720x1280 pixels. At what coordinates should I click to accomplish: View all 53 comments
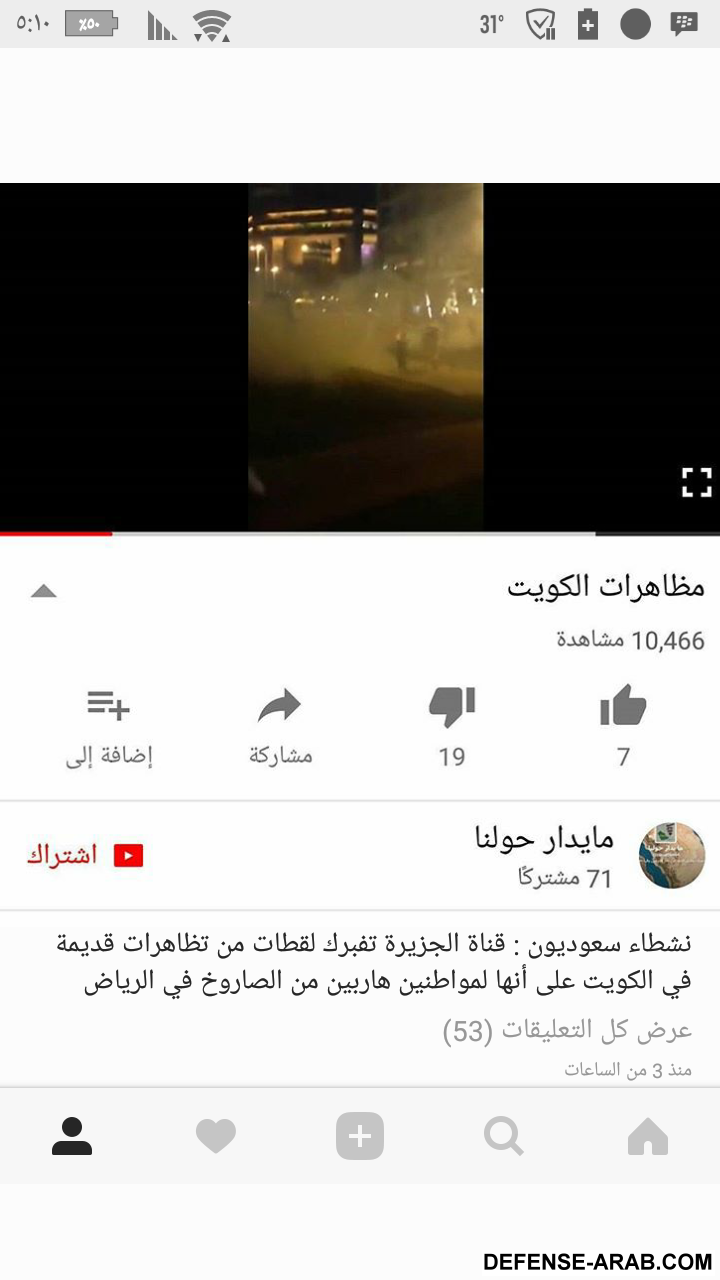(567, 1031)
